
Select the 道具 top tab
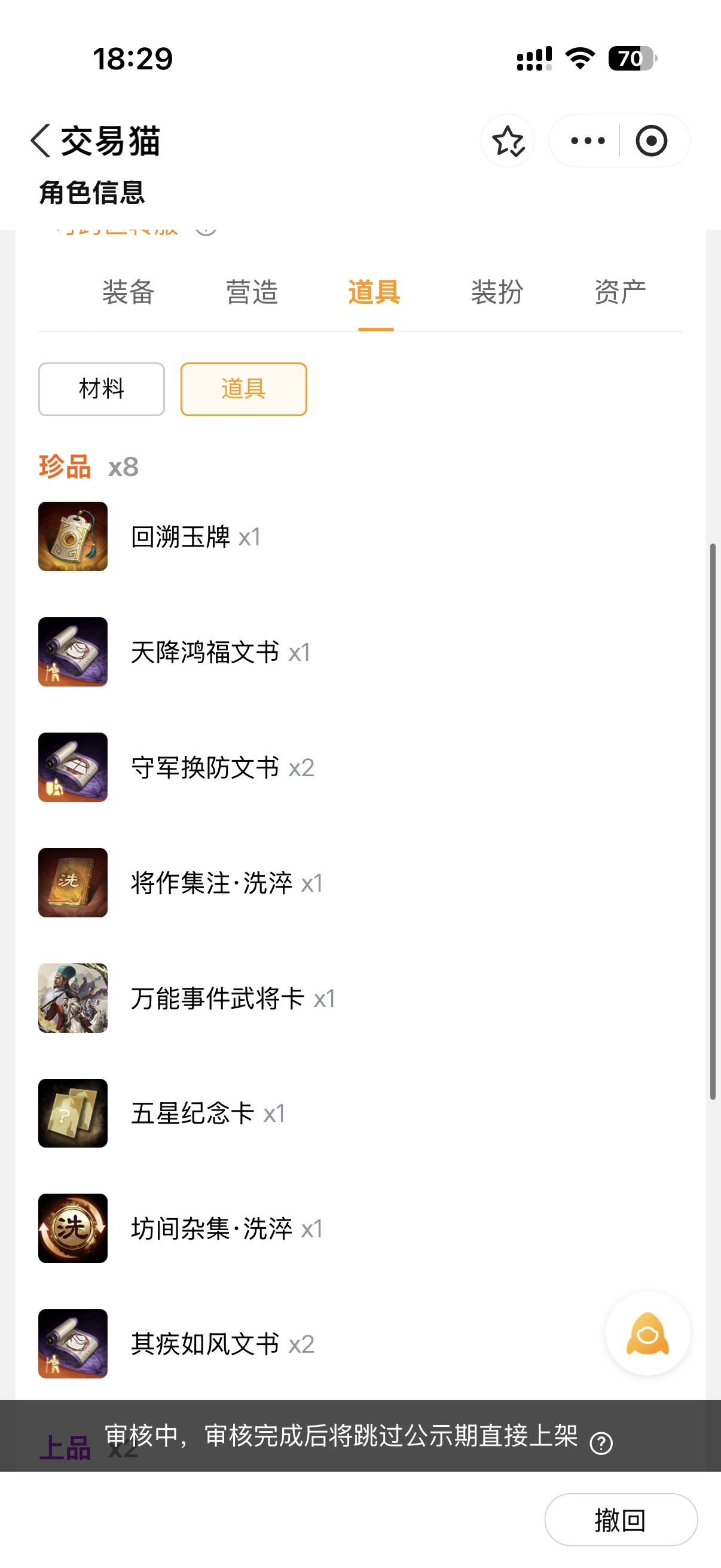tap(375, 292)
